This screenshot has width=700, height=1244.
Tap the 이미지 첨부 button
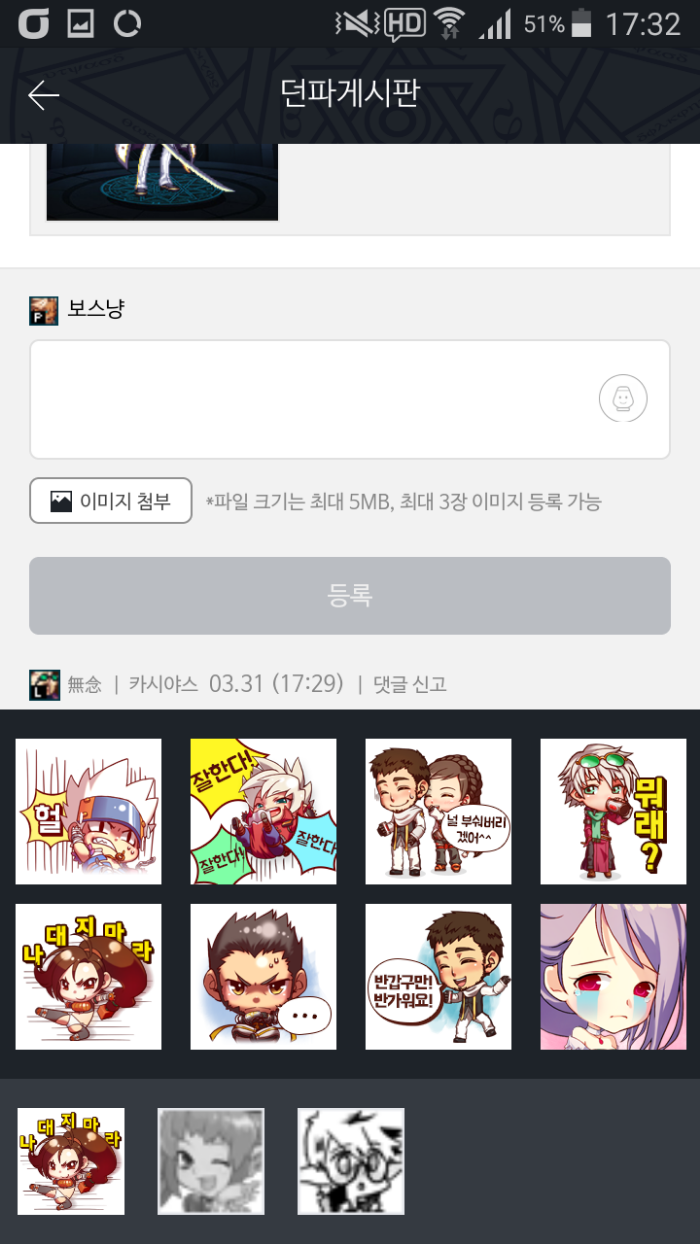pyautogui.click(x=110, y=501)
